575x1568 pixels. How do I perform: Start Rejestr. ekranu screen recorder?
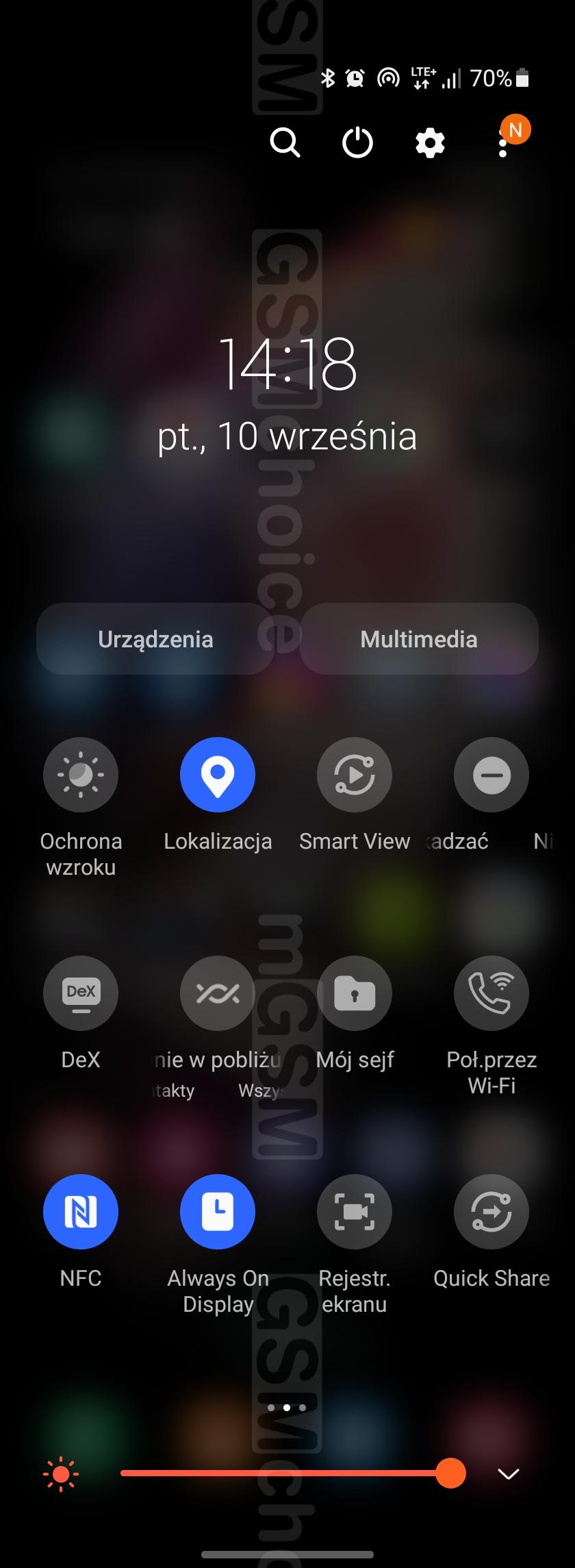pyautogui.click(x=355, y=1212)
